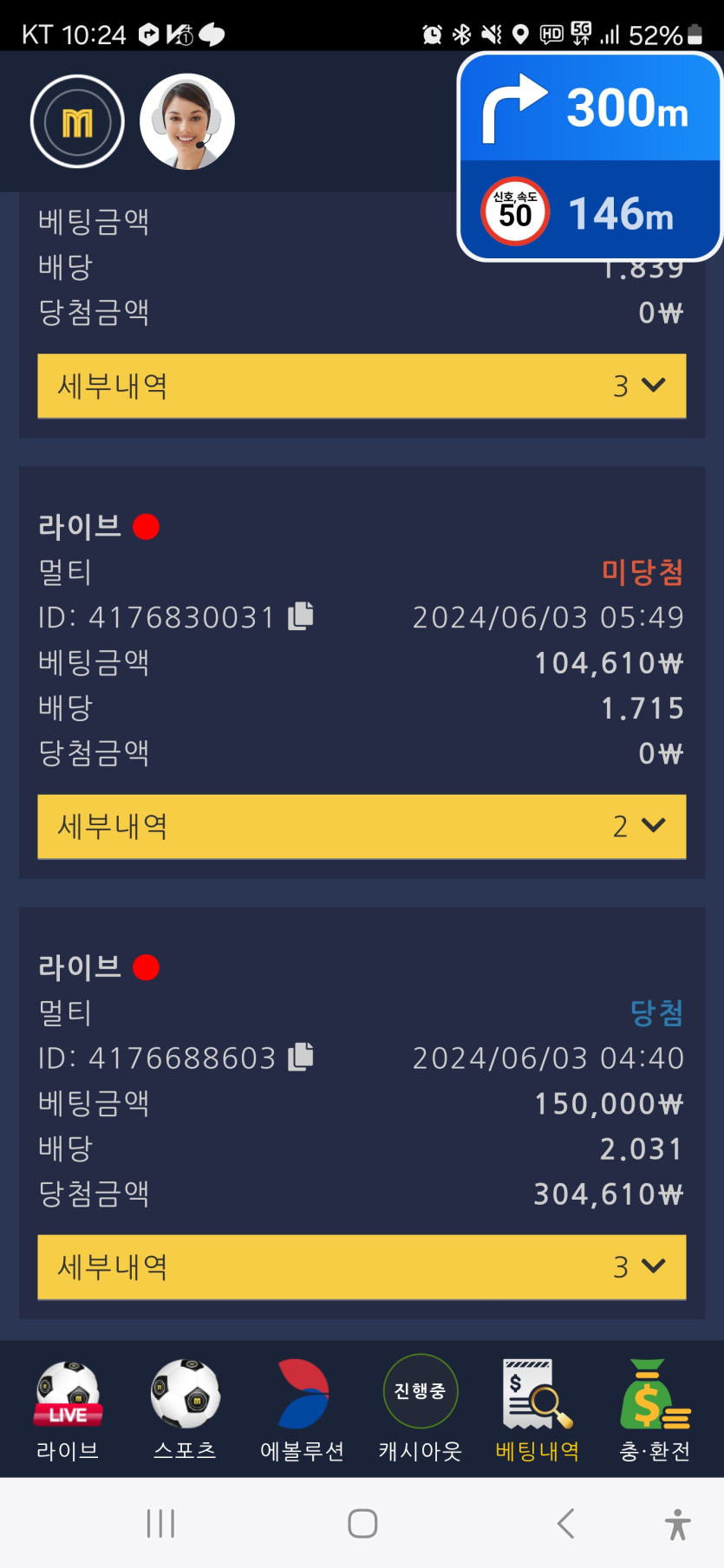Switch to the 라이브 tab

[68, 1409]
